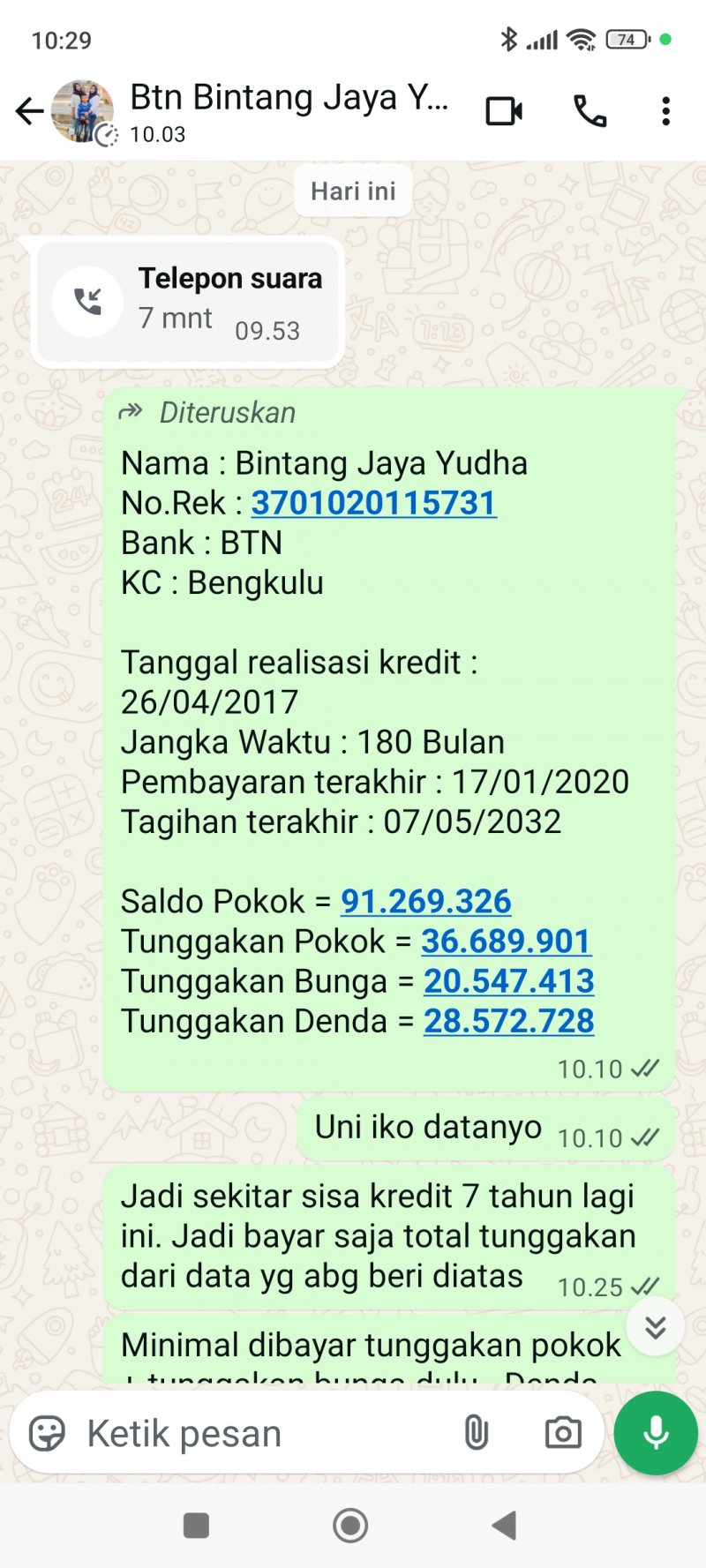The image size is (706, 1568).
Task: Open the Telepon suara call entry
Action: click(188, 302)
